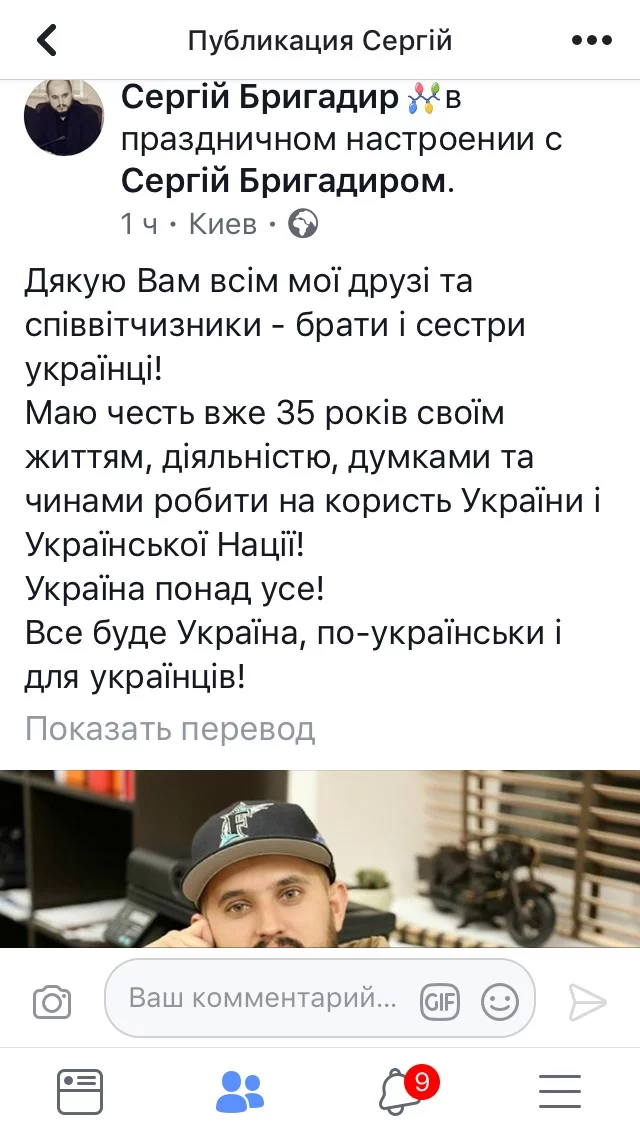Open the post's photo
The height and width of the screenshot is (1136, 640).
tap(320, 858)
